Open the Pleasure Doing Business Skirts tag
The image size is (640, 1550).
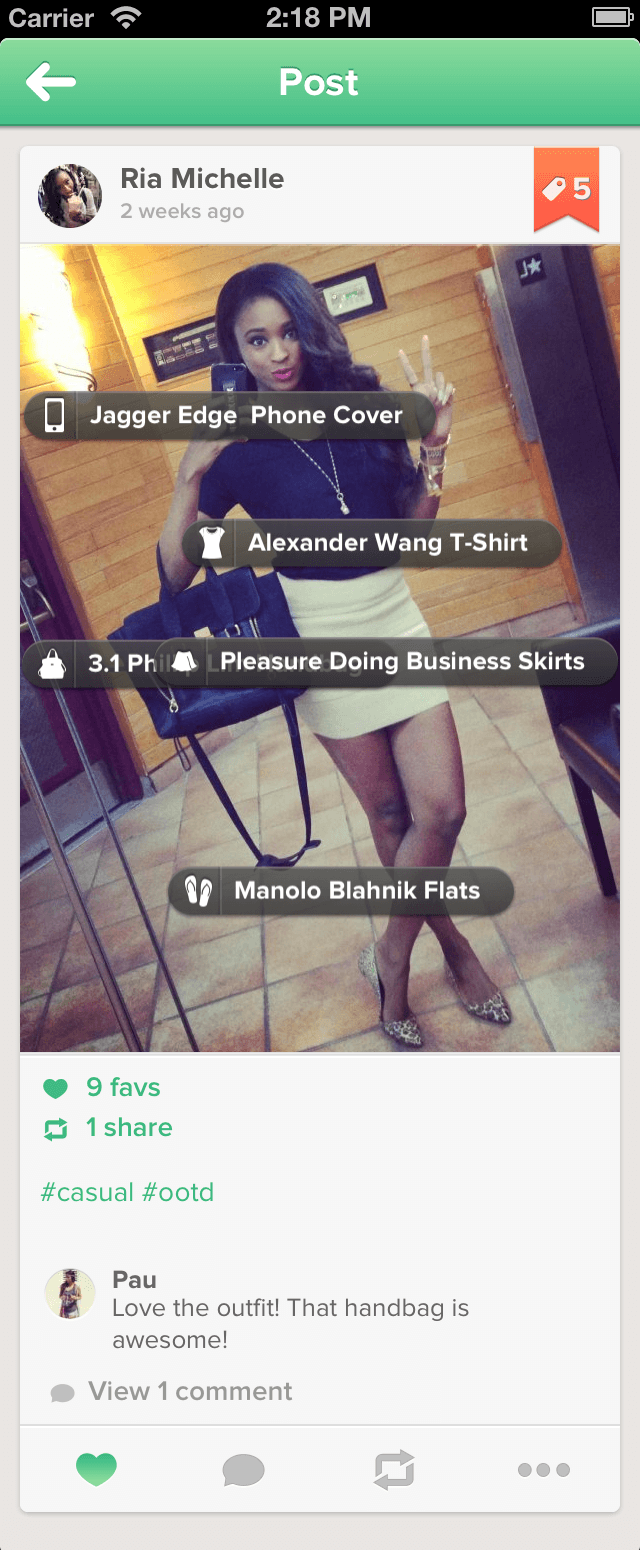[x=400, y=662]
